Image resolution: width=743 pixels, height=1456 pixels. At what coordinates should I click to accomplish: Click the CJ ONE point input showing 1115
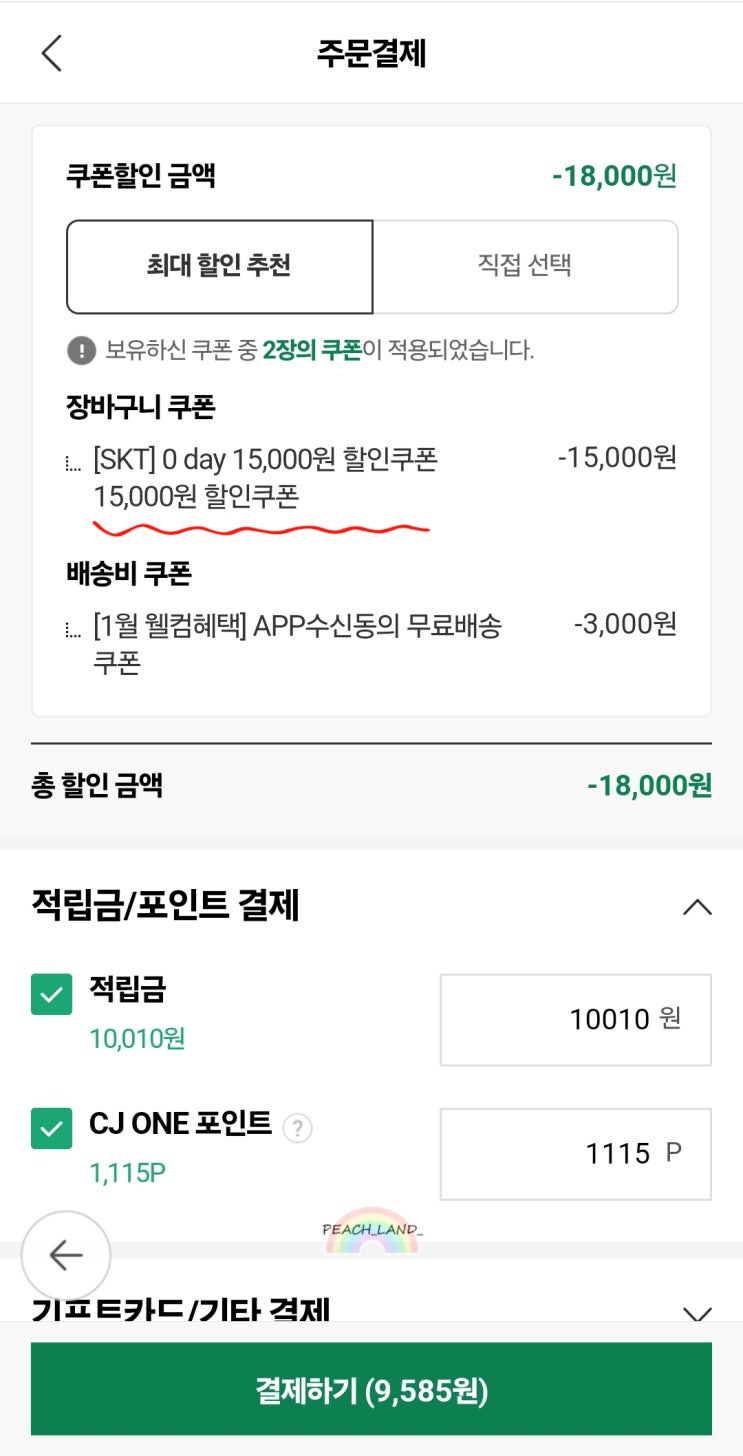point(574,1153)
